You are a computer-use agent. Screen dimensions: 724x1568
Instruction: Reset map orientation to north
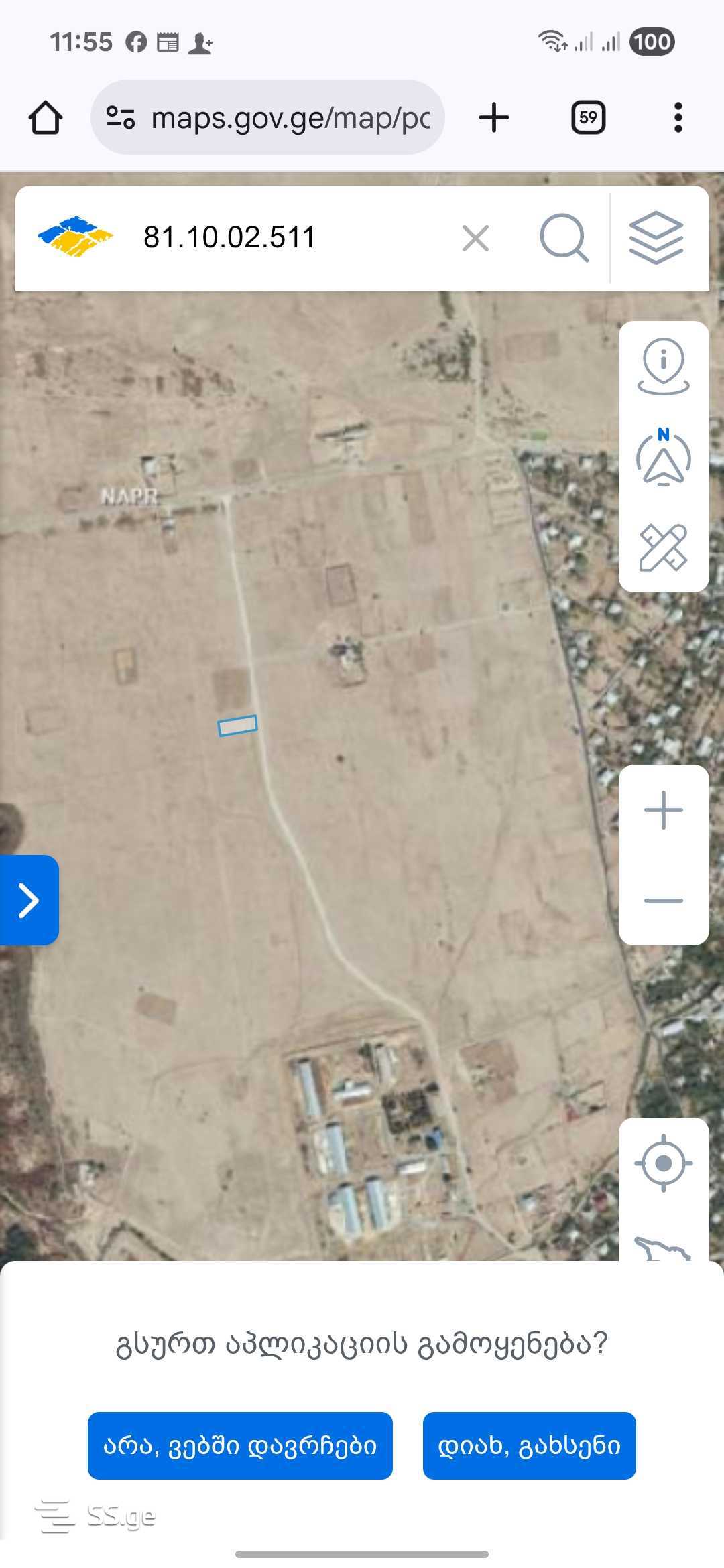point(663,457)
